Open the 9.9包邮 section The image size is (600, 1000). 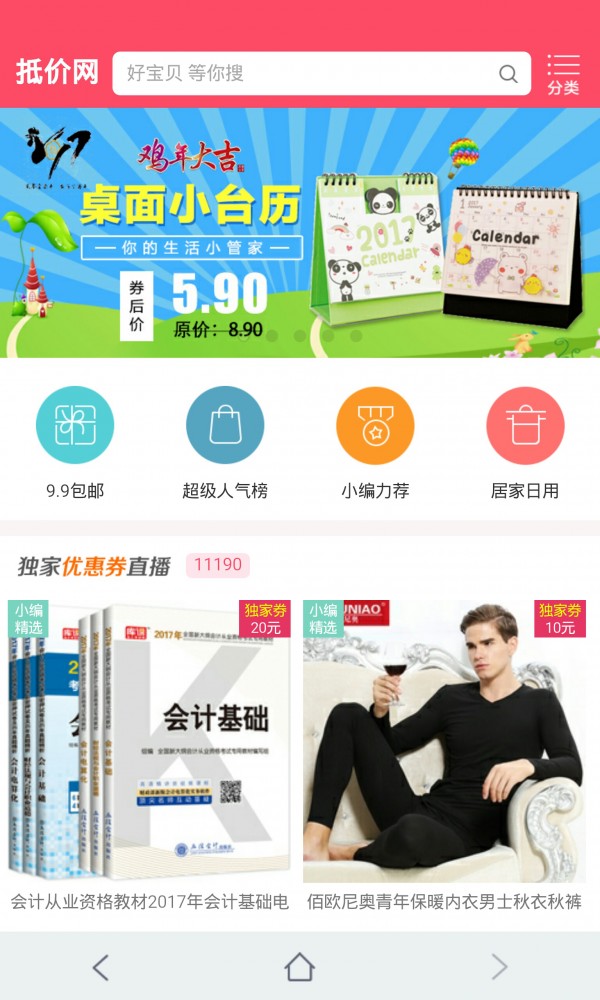75,426
